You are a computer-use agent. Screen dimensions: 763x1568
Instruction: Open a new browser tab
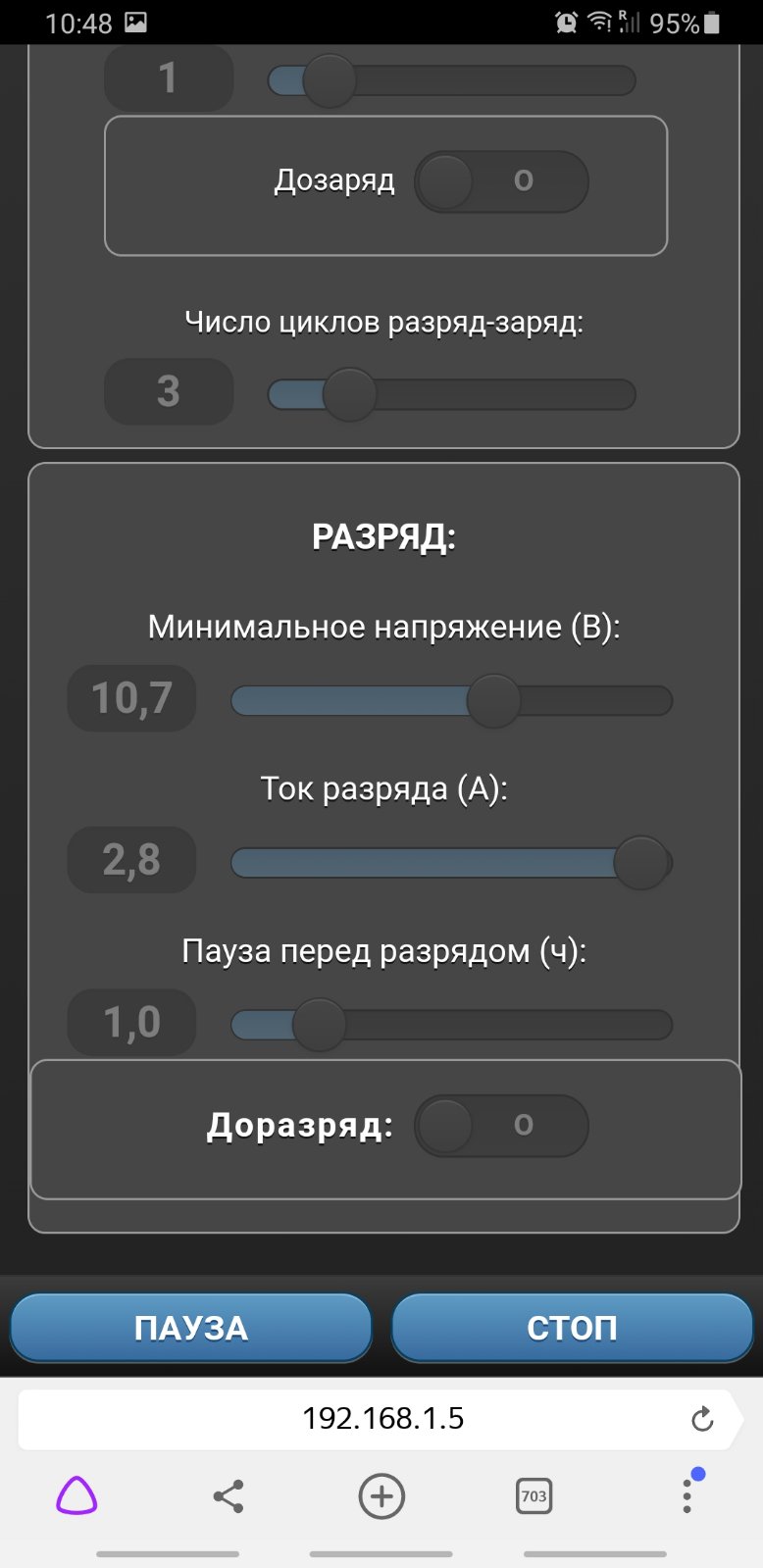pos(381,1496)
